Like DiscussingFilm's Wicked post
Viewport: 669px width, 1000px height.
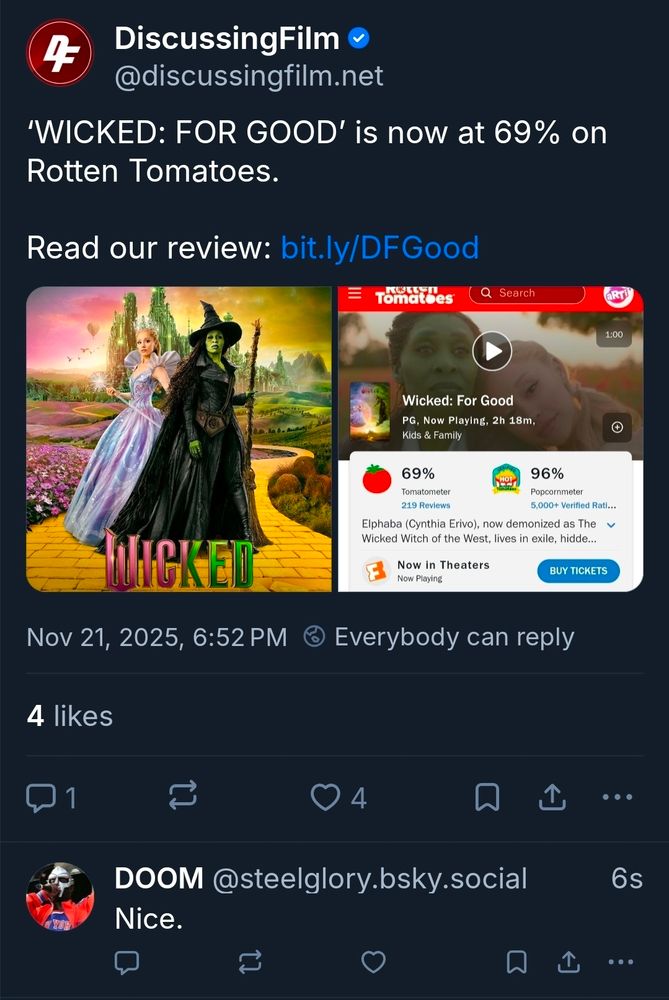click(x=327, y=797)
